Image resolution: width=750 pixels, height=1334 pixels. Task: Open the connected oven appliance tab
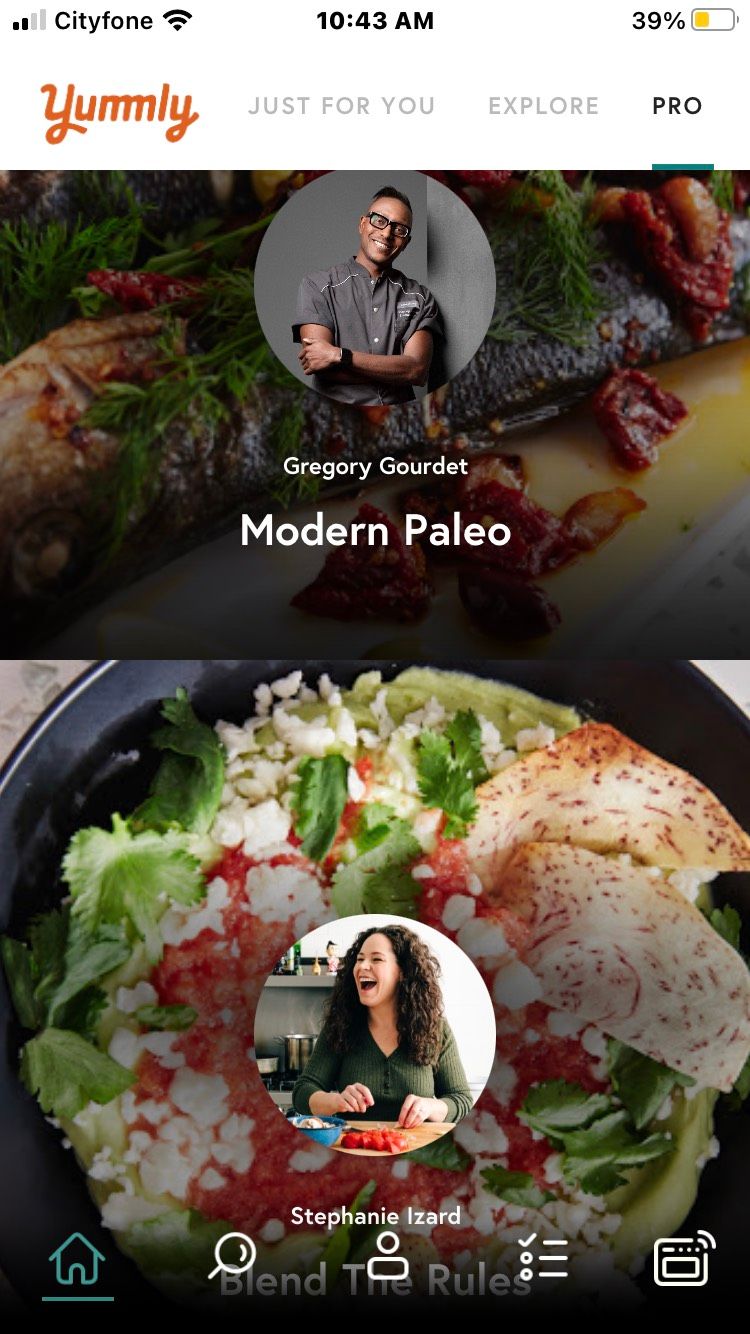coord(684,1258)
